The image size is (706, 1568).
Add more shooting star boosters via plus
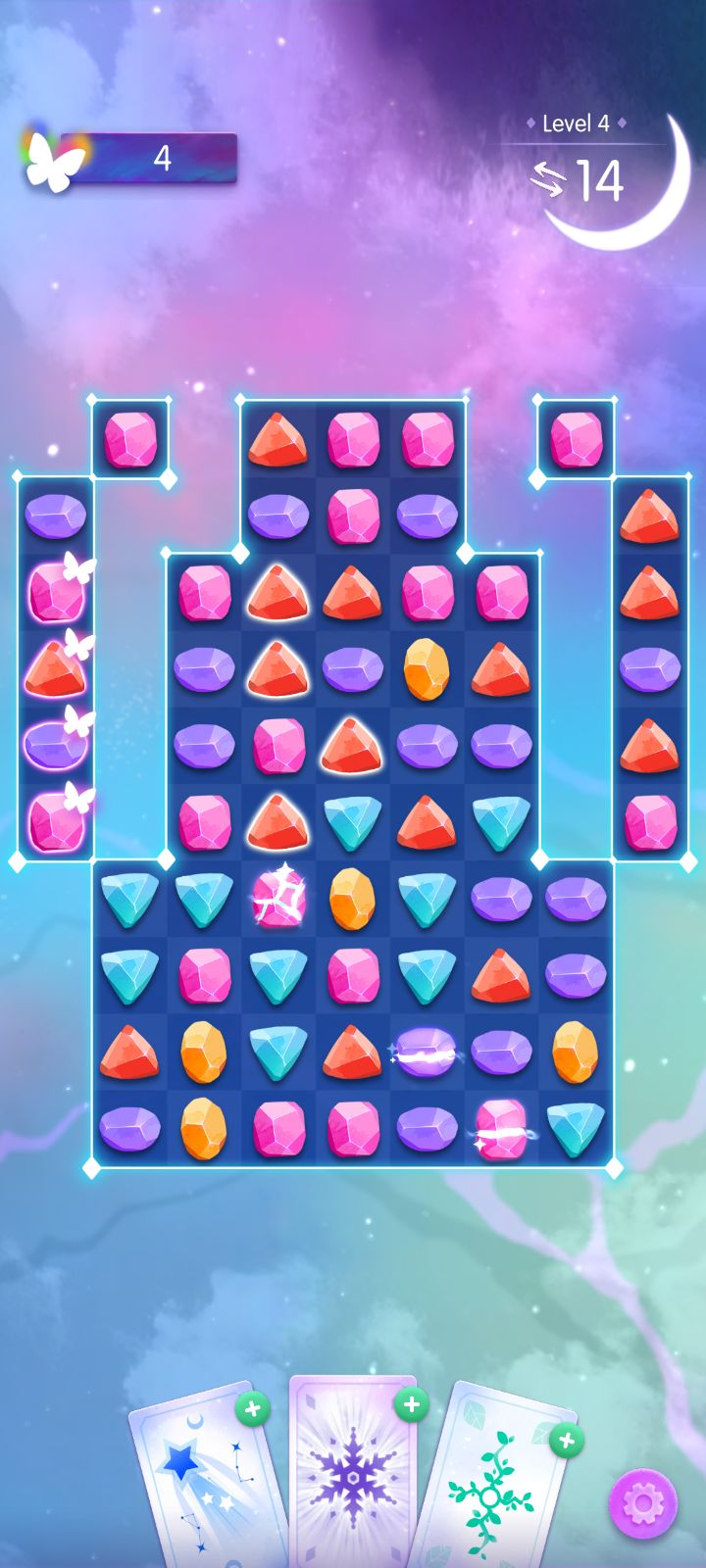pyautogui.click(x=253, y=1410)
